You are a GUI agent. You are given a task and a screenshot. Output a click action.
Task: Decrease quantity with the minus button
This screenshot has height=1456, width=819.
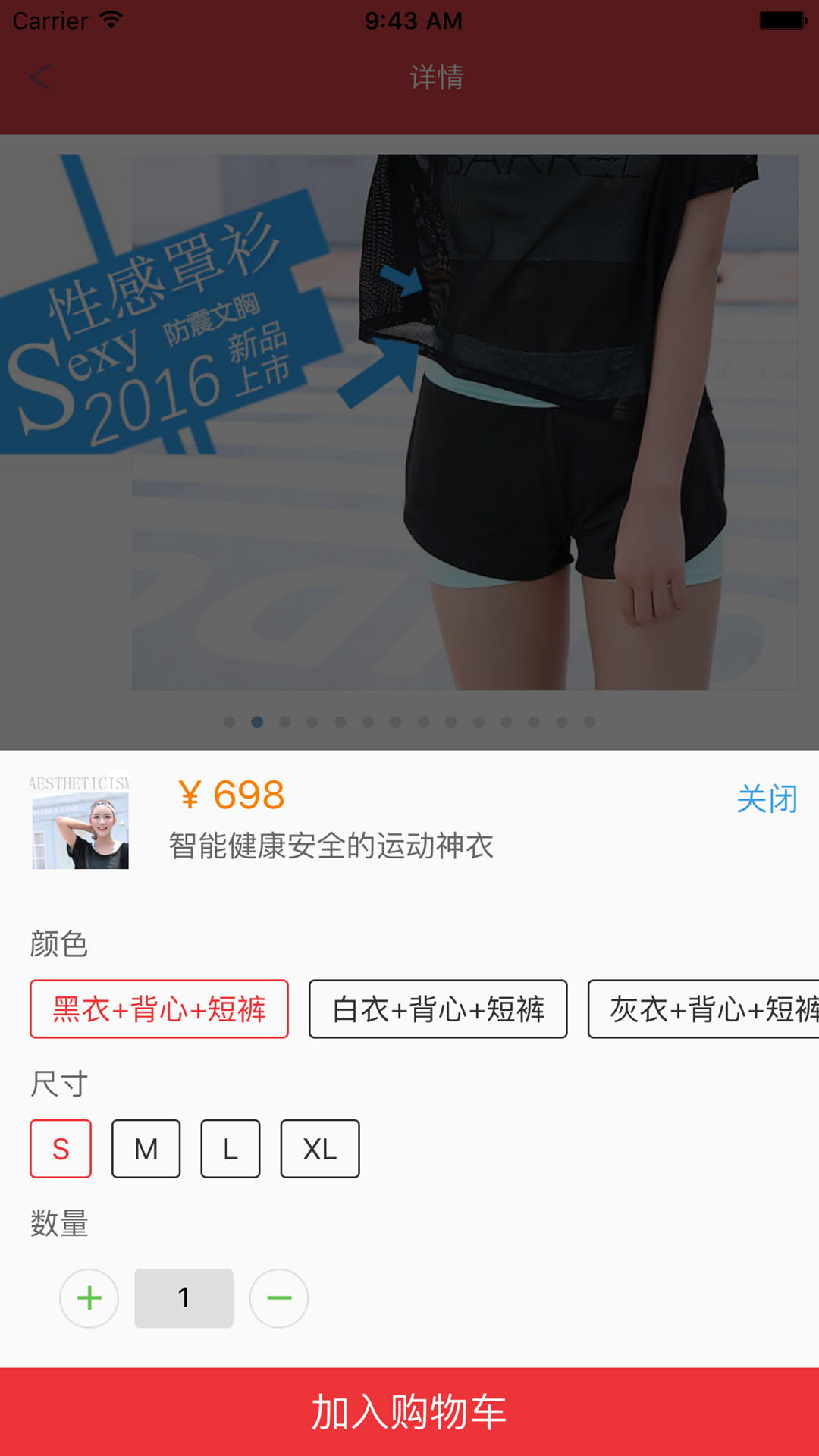(279, 1298)
